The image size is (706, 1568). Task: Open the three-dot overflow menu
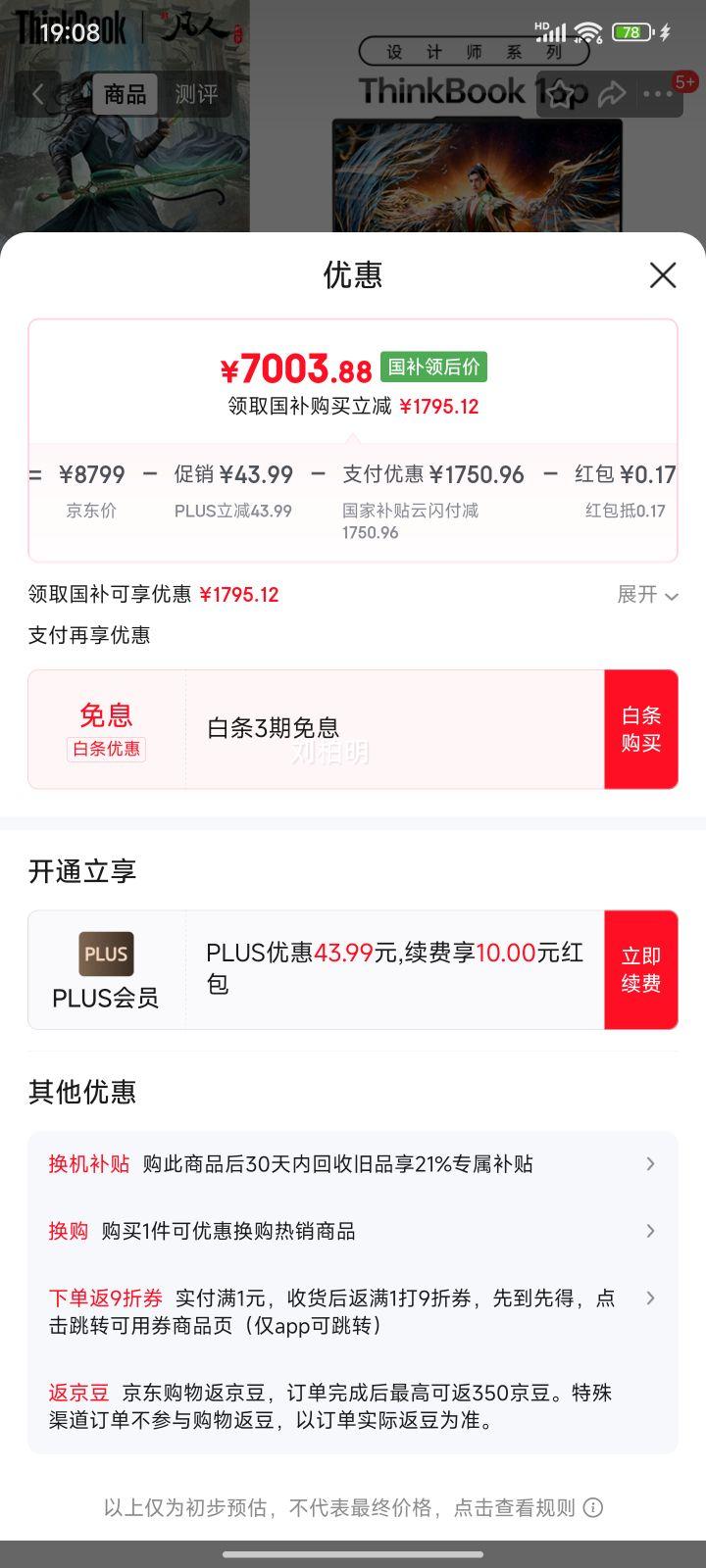(658, 94)
